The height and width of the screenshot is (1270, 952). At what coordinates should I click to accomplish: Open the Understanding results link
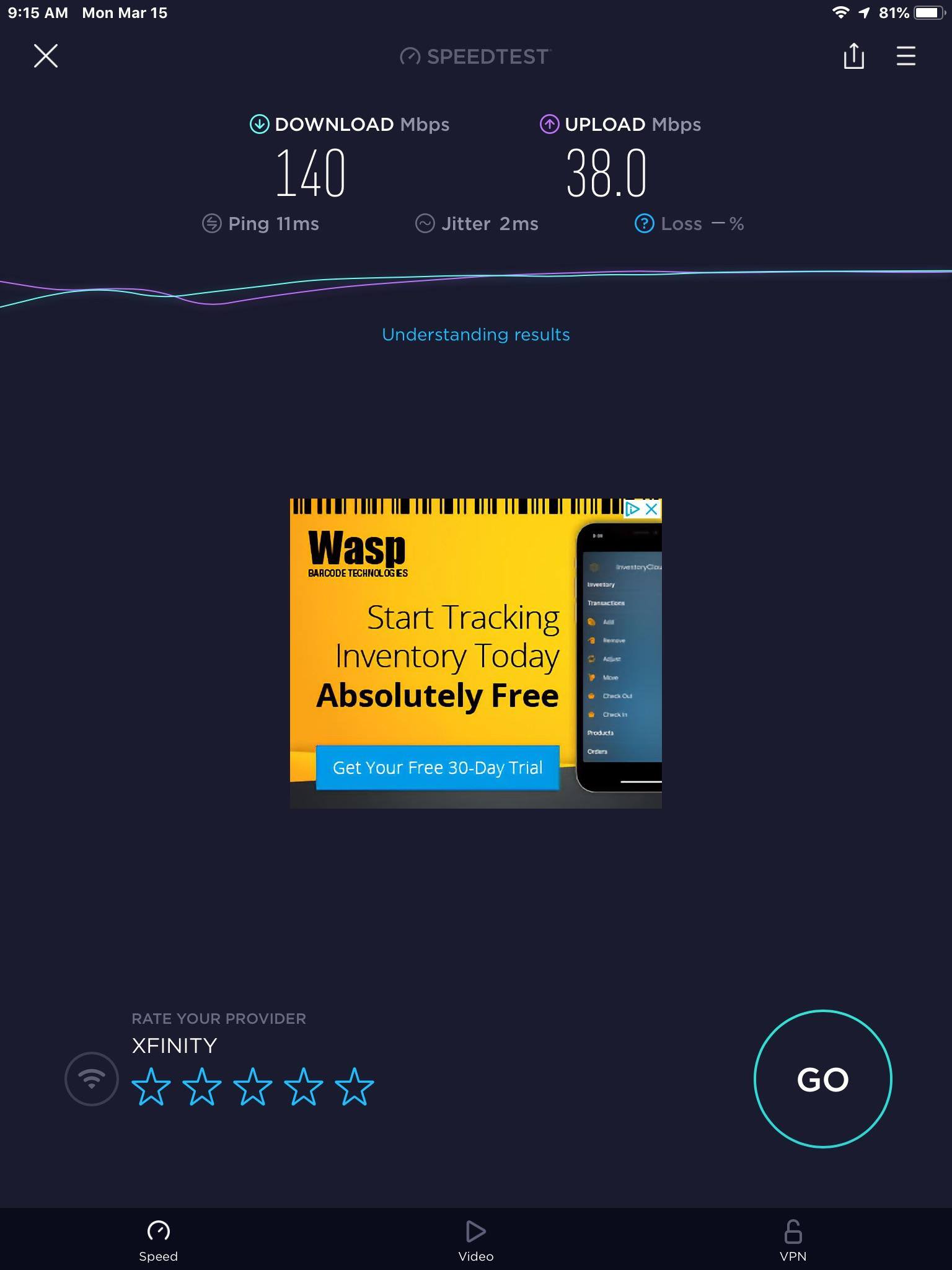(x=475, y=335)
